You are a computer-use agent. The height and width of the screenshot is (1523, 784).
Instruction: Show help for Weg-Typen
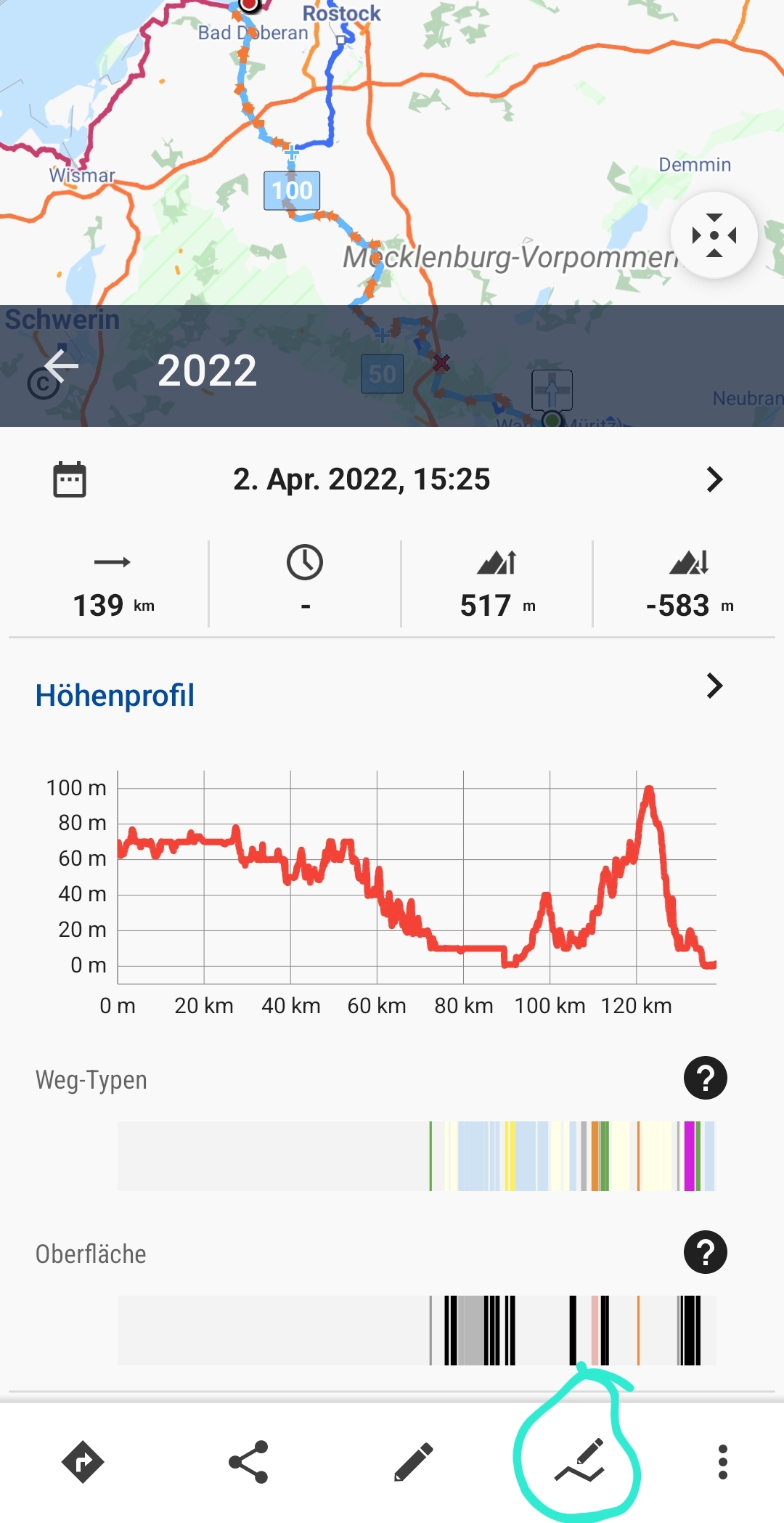tap(705, 1078)
